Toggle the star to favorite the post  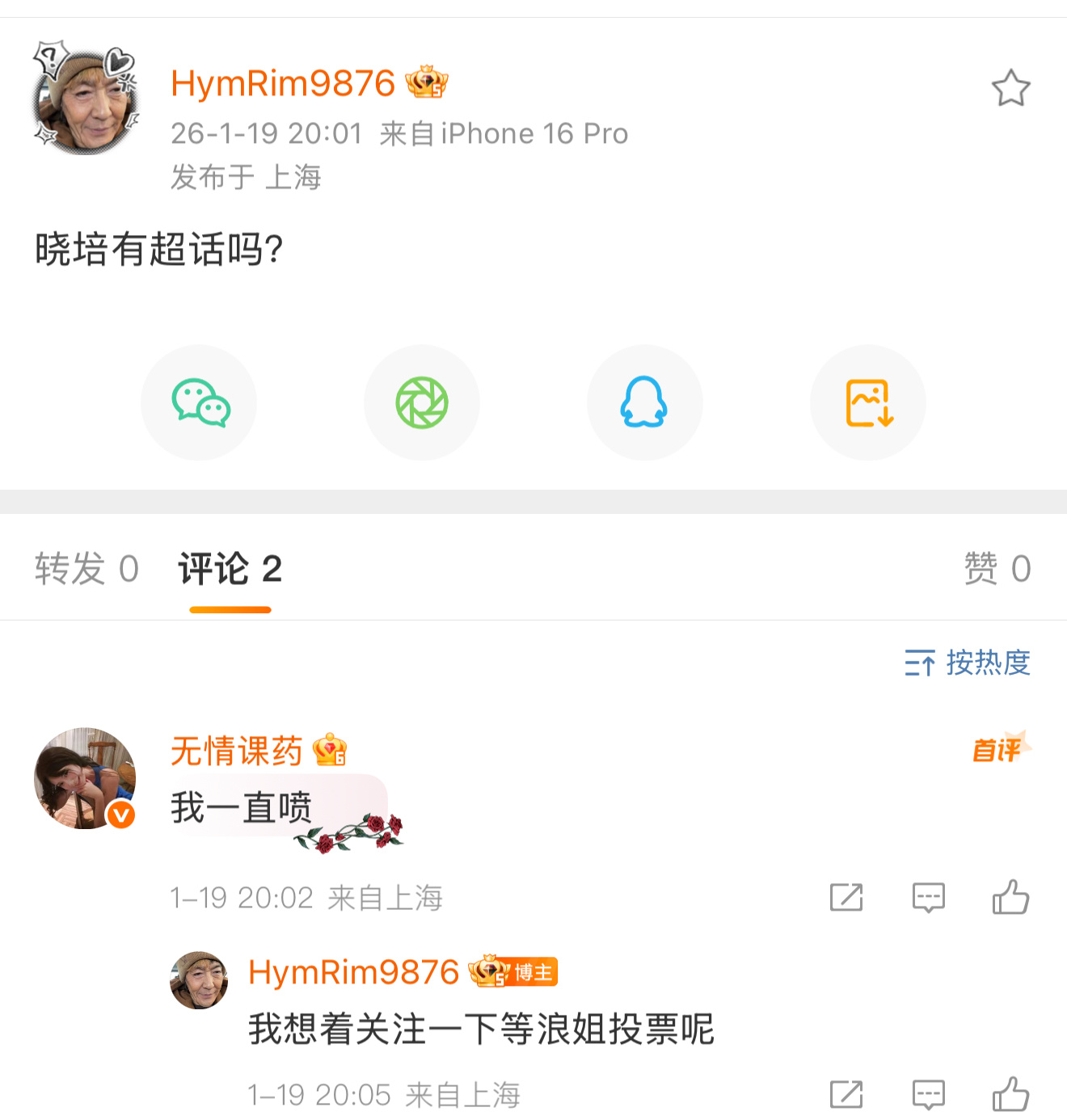1013,89
